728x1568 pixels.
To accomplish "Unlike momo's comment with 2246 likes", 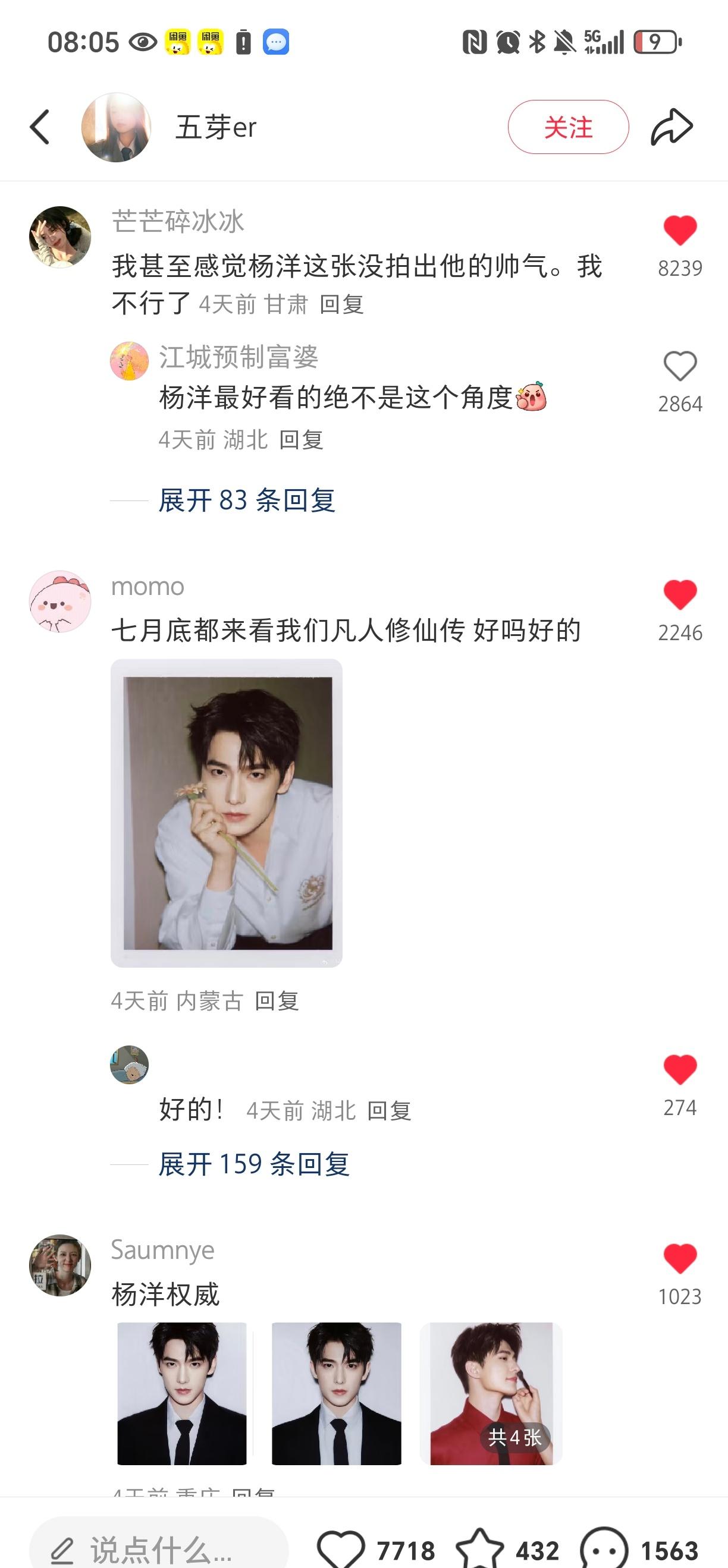I will 680,595.
